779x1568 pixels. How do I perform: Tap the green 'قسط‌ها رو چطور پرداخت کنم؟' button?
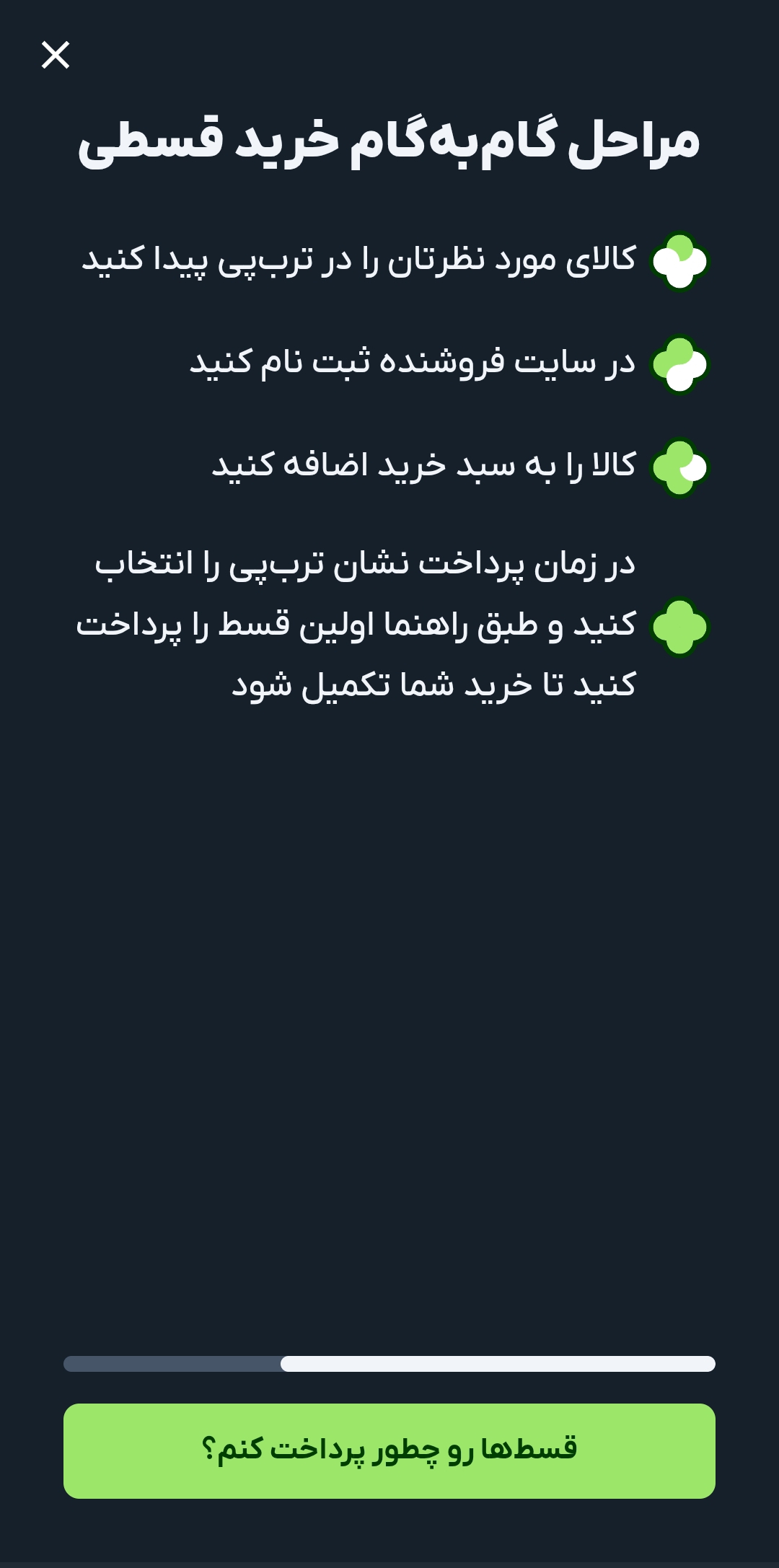(x=389, y=1450)
